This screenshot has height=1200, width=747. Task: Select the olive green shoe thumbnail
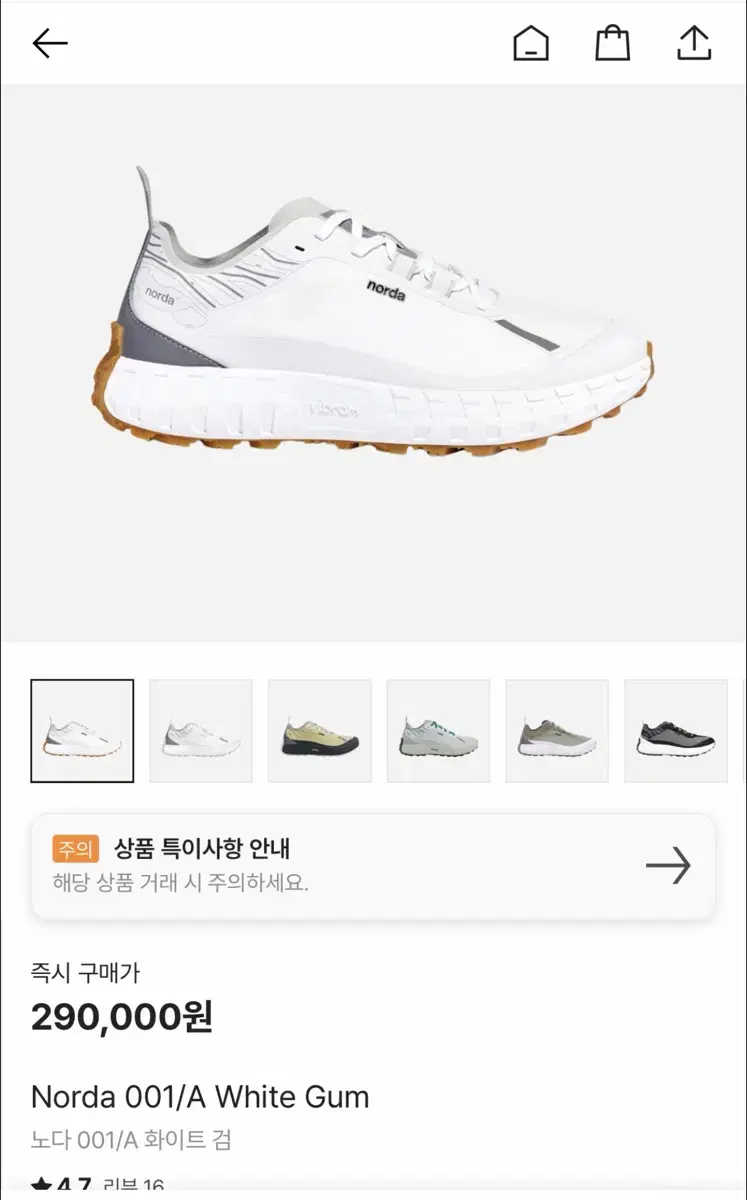tap(557, 730)
